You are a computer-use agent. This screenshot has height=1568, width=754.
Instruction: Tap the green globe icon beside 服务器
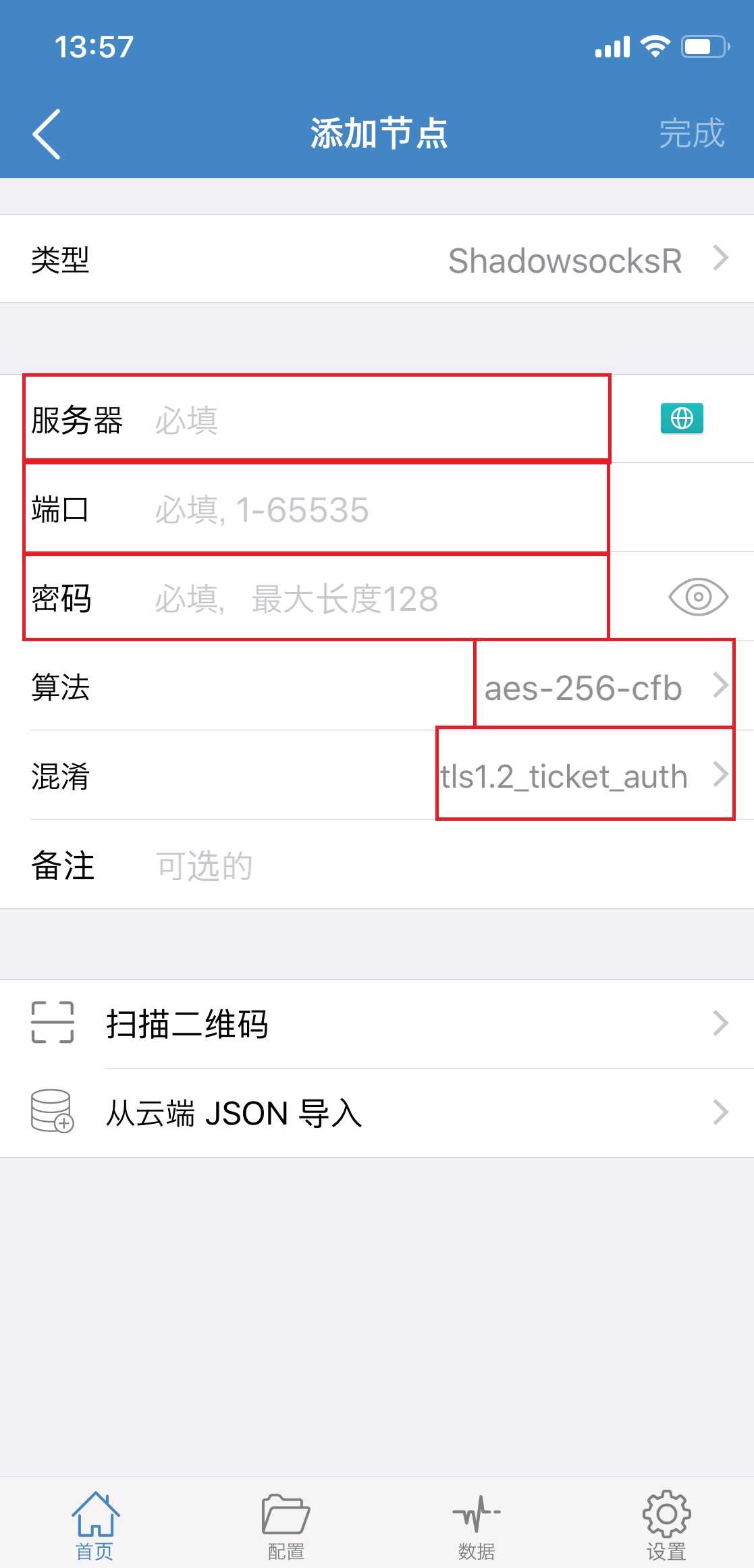(682, 418)
